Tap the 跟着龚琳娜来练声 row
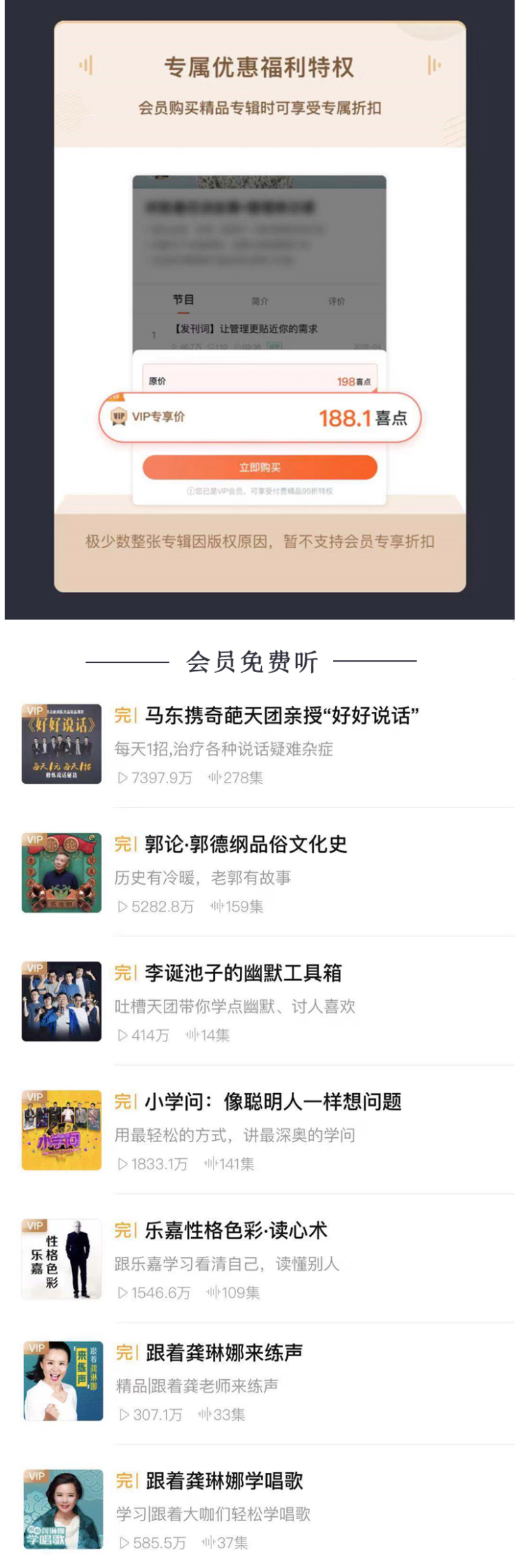This screenshot has width=525, height=1568. pyautogui.click(x=224, y=1353)
